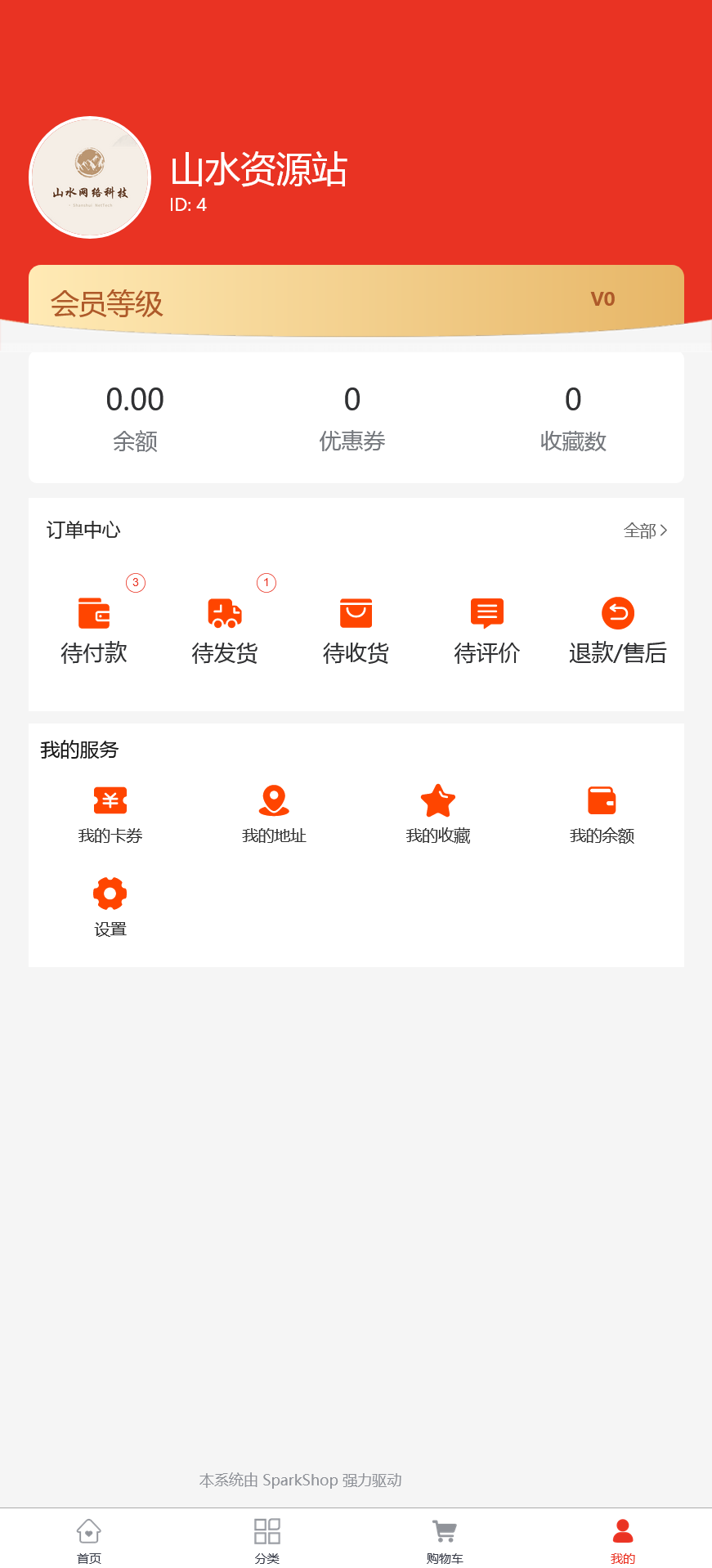Open 我的地址 my addresses
The height and width of the screenshot is (1568, 712).
point(274,813)
